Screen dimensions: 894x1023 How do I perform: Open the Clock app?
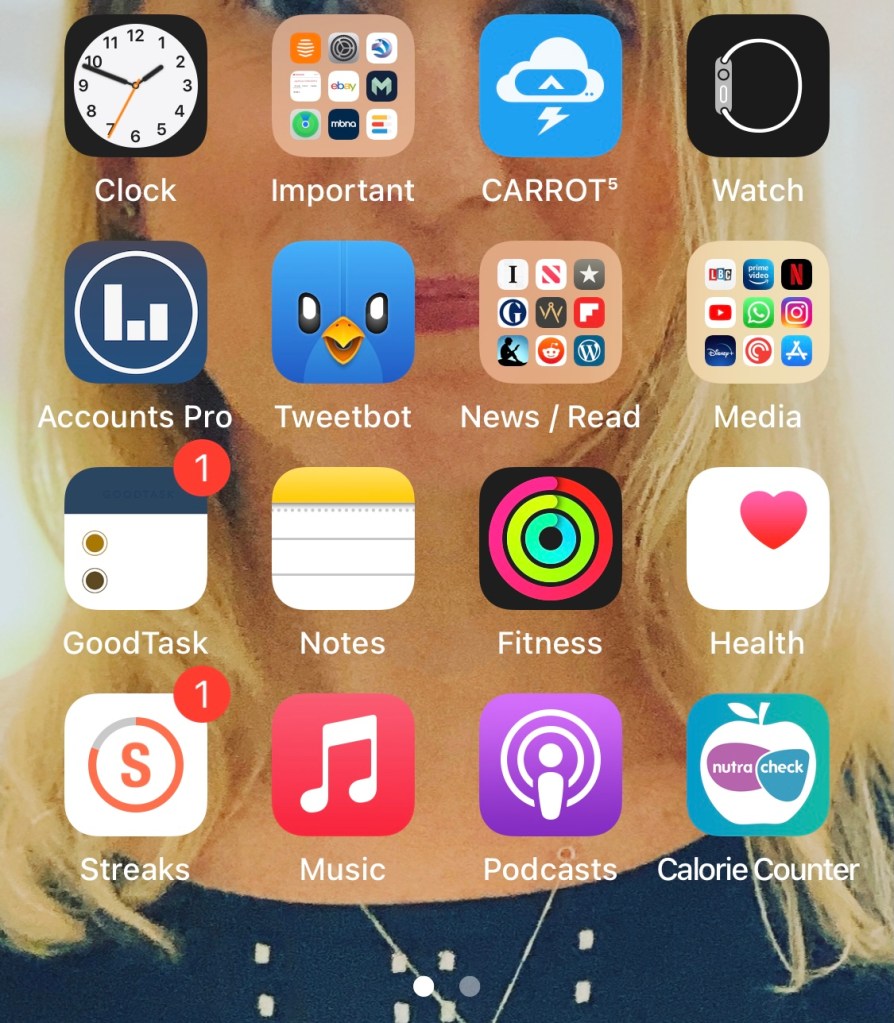pos(135,86)
